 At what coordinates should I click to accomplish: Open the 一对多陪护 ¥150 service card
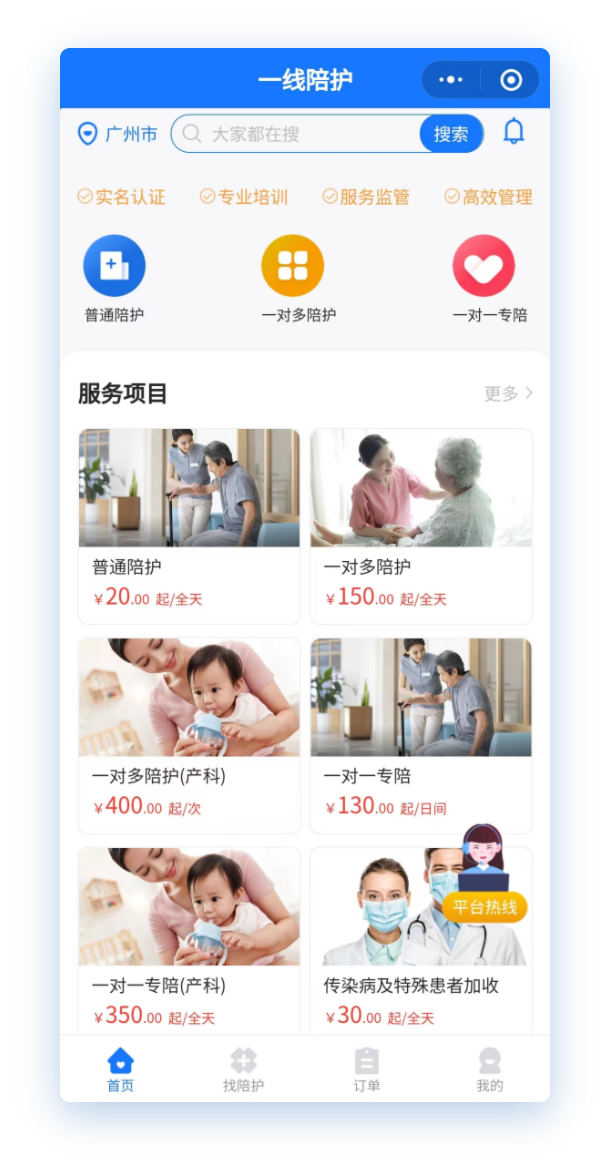[x=421, y=526]
